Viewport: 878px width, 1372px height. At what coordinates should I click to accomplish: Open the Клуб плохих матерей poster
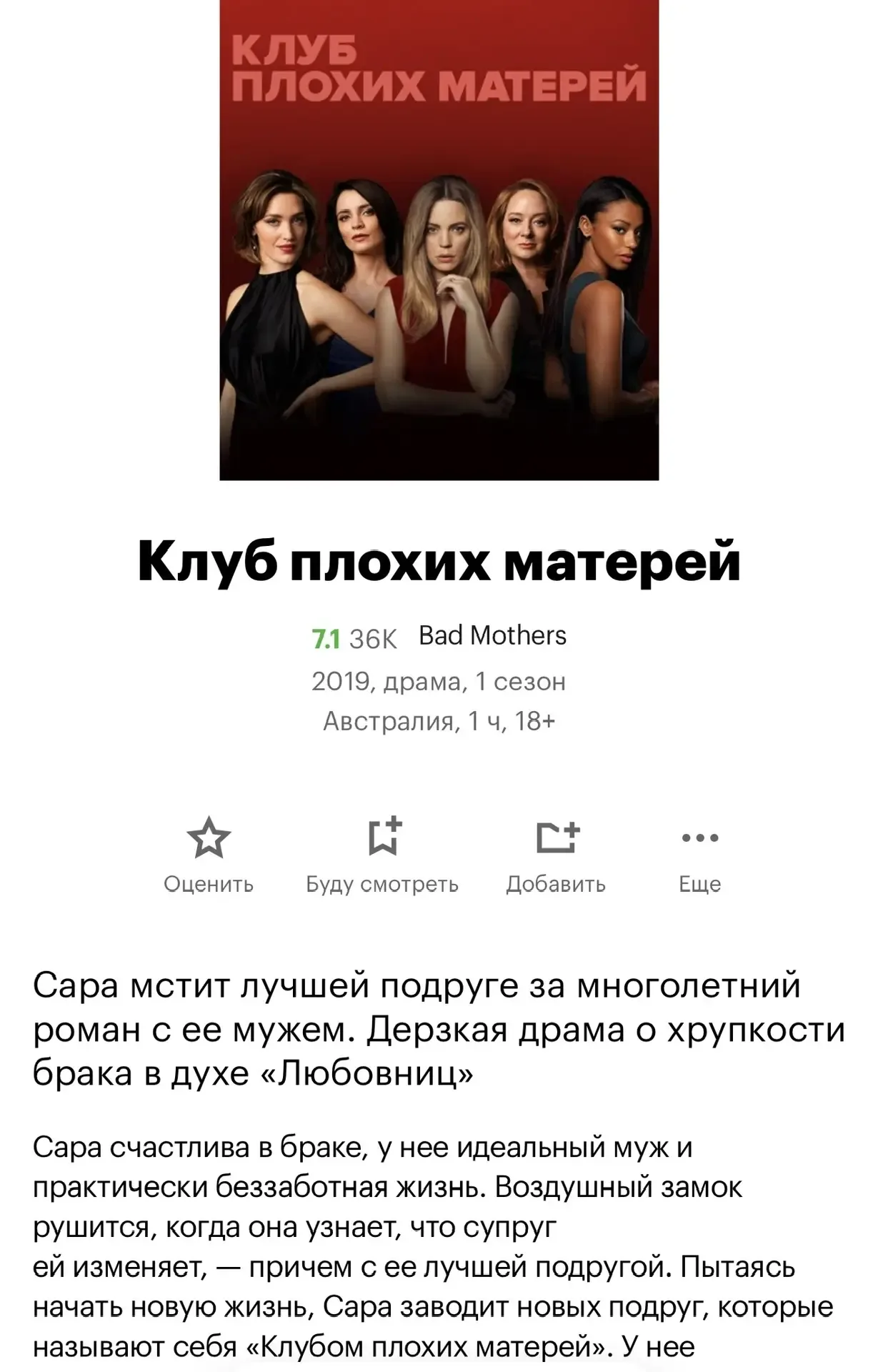point(439,240)
